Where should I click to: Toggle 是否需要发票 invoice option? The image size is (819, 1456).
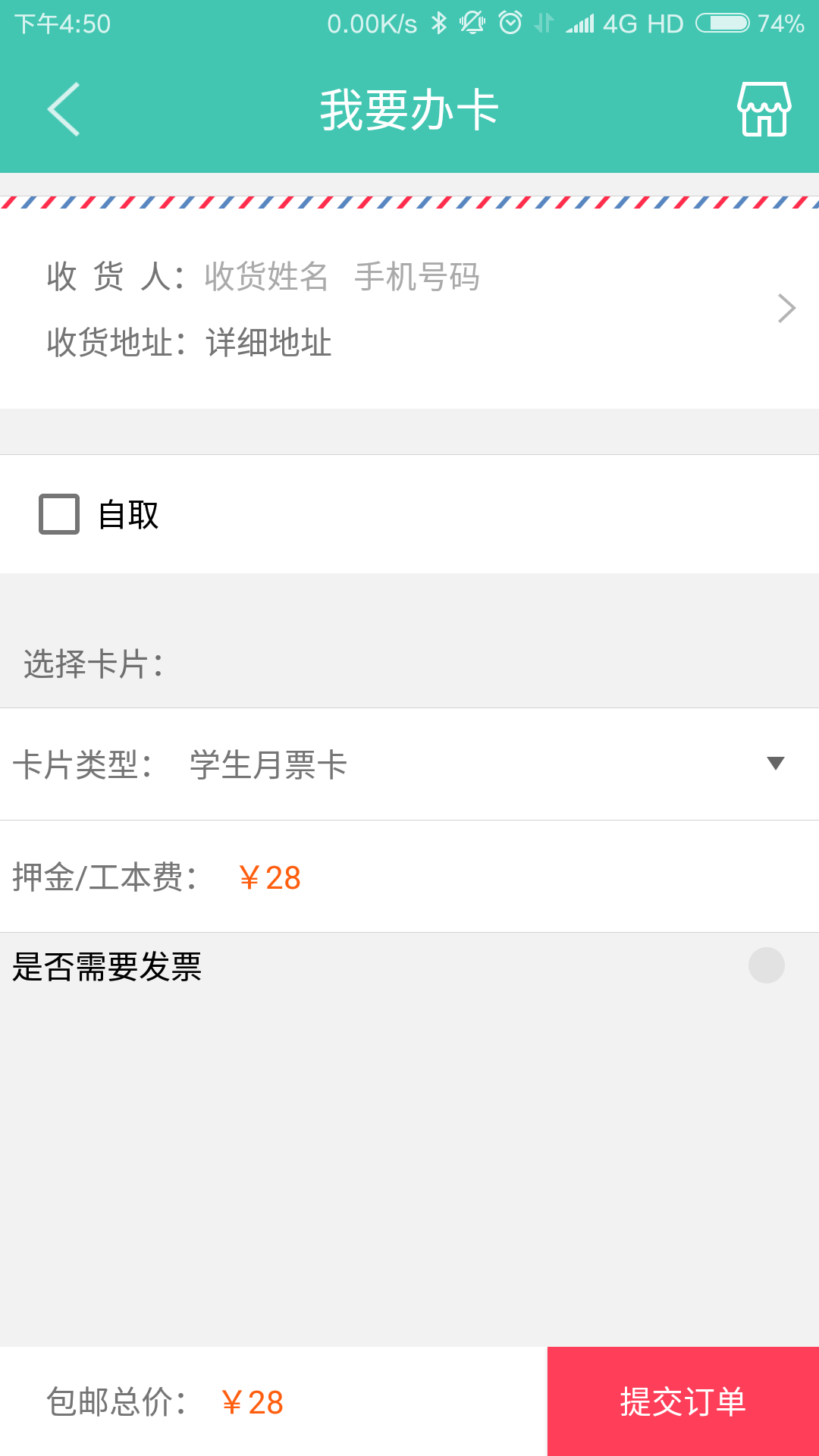tap(766, 965)
